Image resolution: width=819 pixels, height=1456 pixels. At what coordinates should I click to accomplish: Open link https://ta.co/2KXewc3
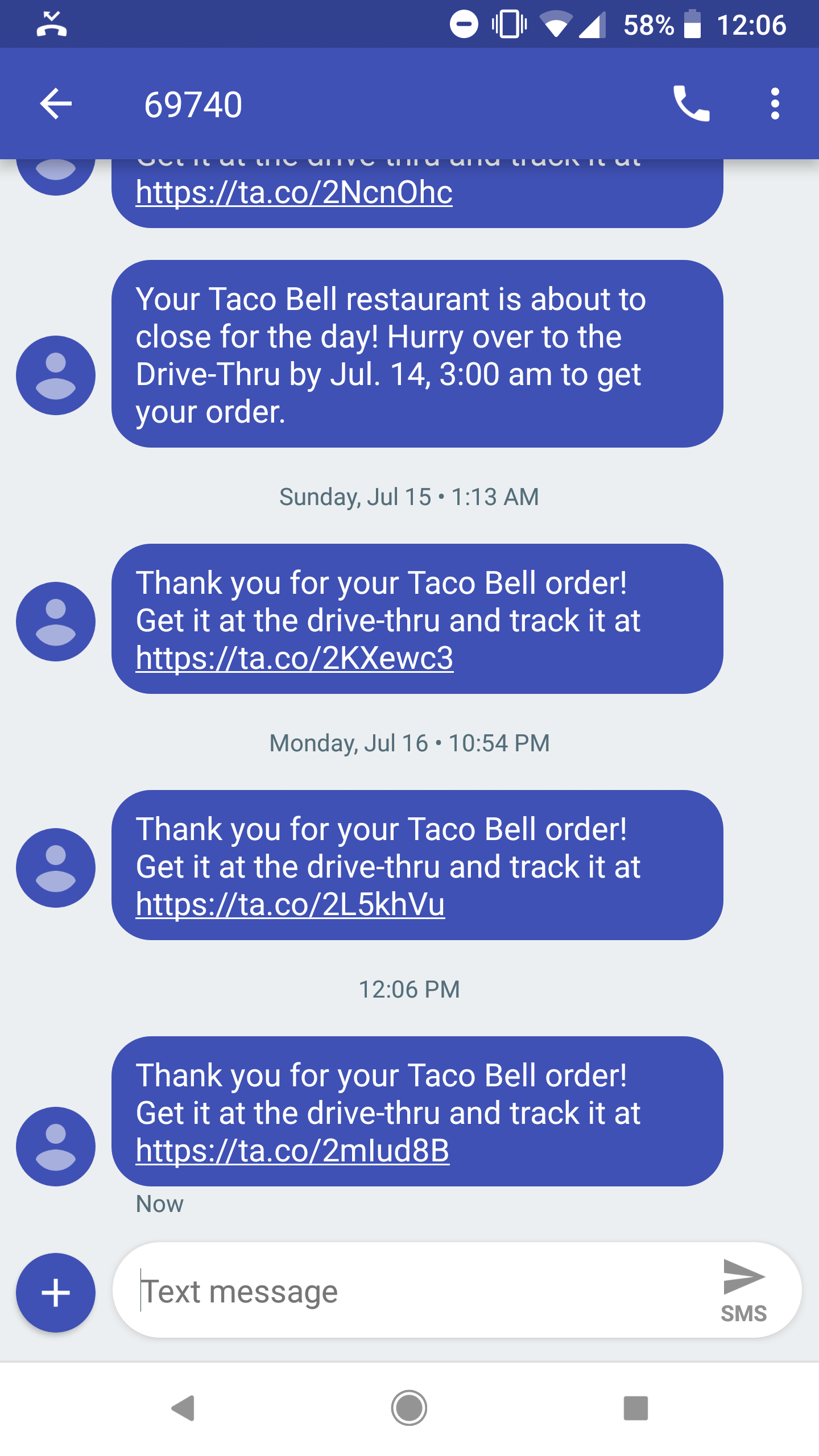tap(295, 658)
